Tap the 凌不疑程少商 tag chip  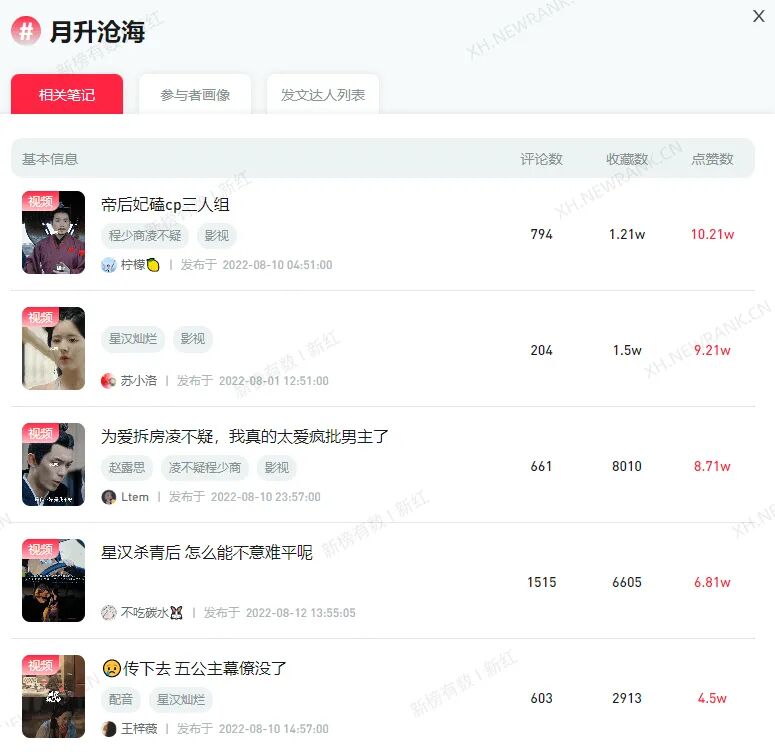click(x=205, y=468)
